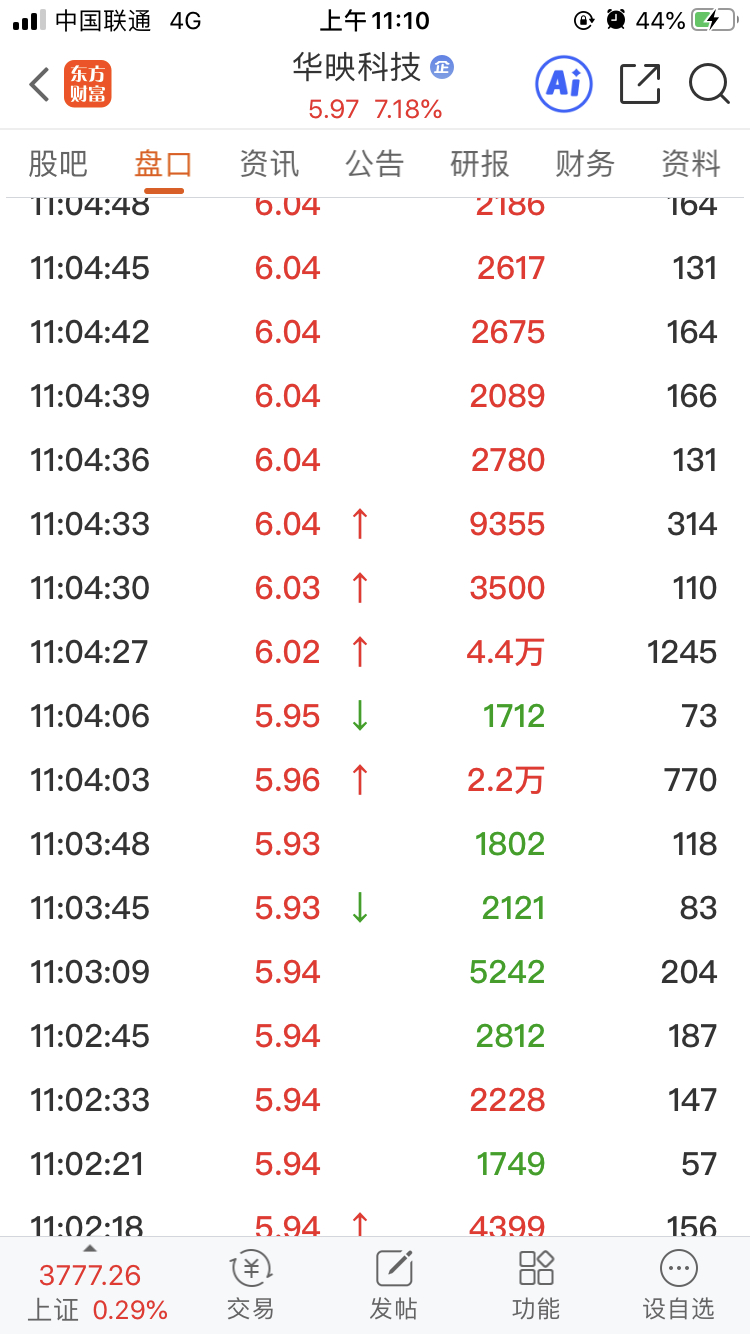
Task: Go back using the arrow at top left
Action: 40,85
